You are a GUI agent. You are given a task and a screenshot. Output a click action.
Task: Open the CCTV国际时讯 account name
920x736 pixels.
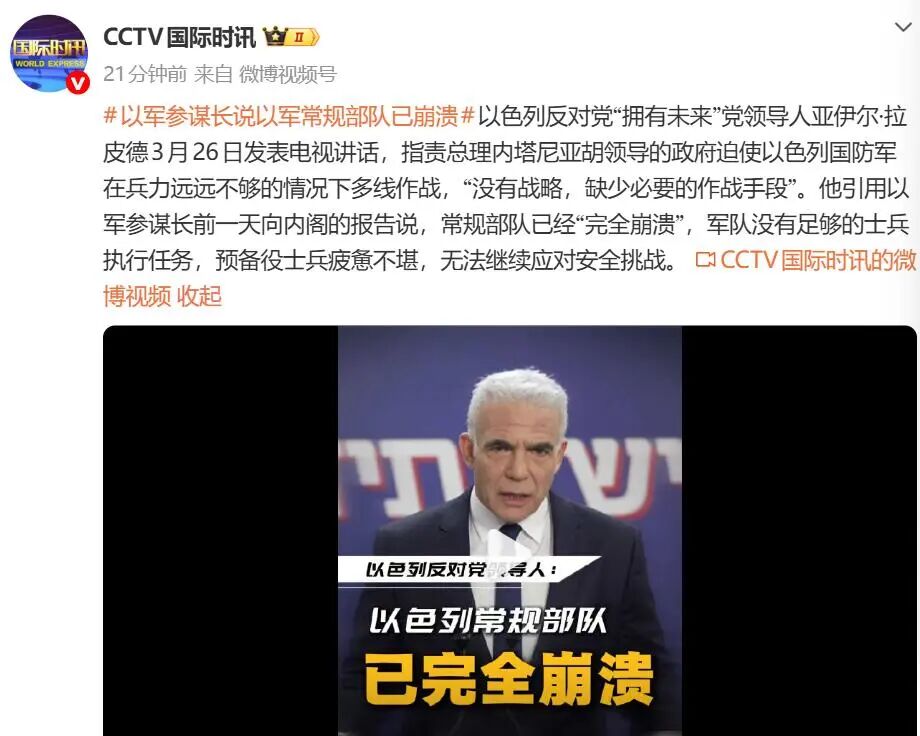pyautogui.click(x=179, y=38)
